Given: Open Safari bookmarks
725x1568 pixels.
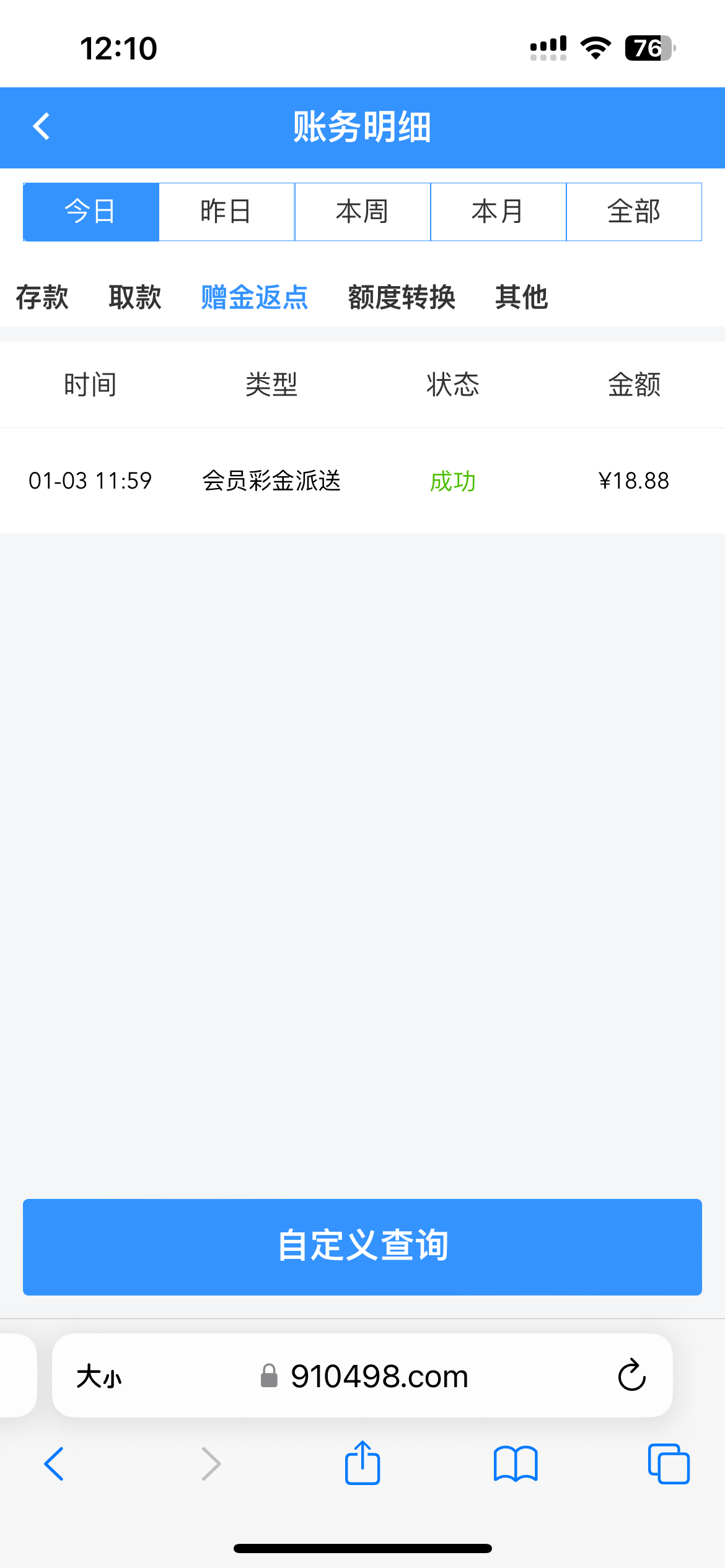Looking at the screenshot, I should point(516,1464).
